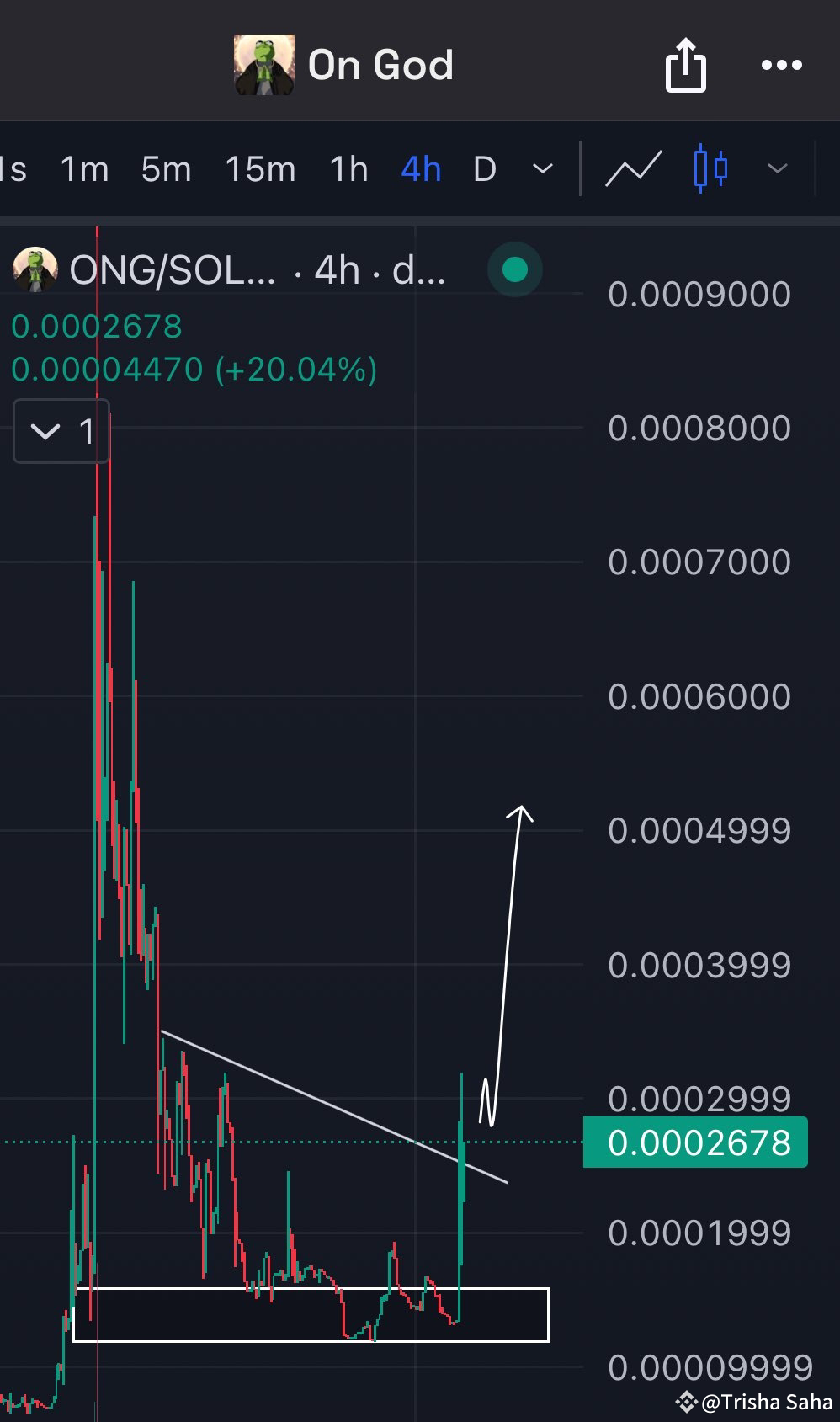This screenshot has width=840, height=1422.
Task: Select the 5m timeframe text
Action: point(167,168)
